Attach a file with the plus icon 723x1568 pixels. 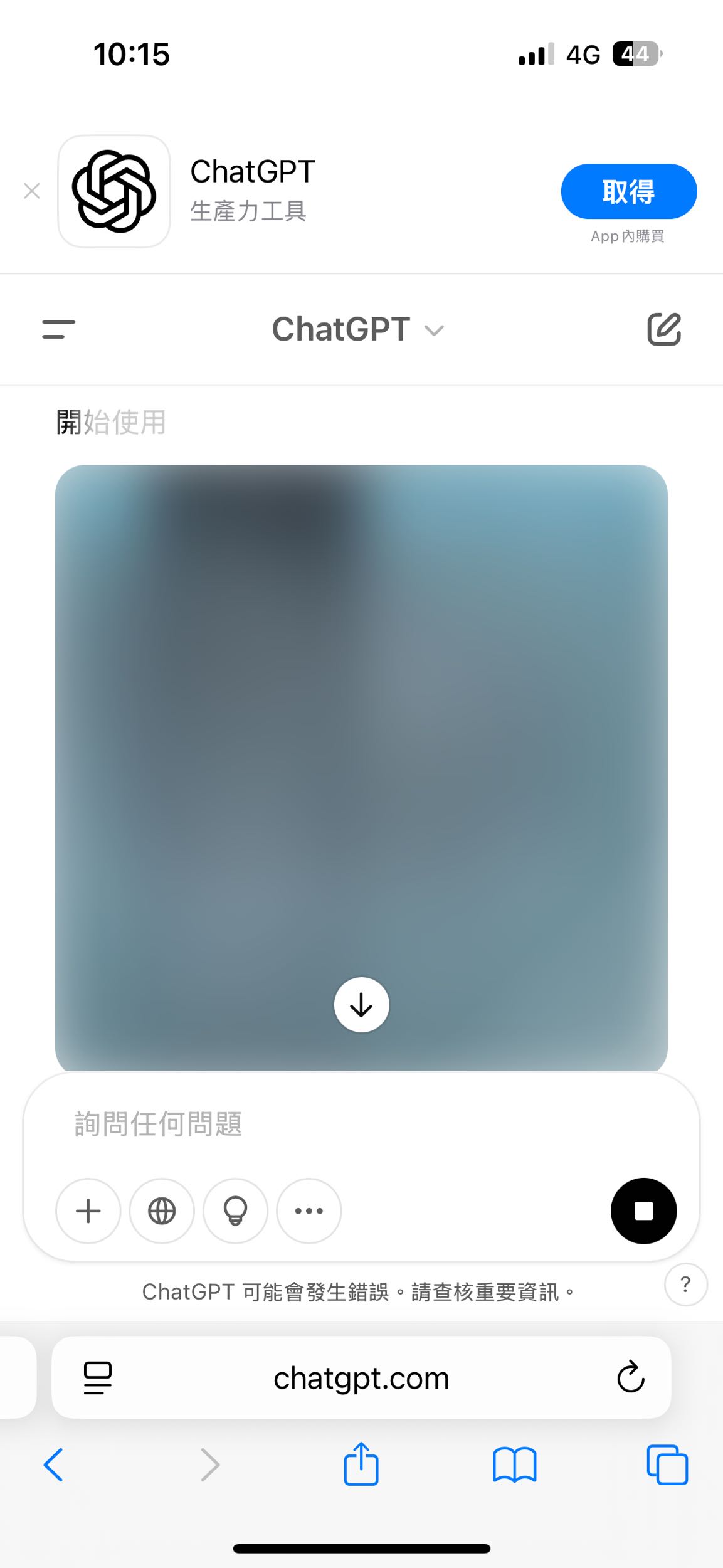click(x=88, y=1212)
